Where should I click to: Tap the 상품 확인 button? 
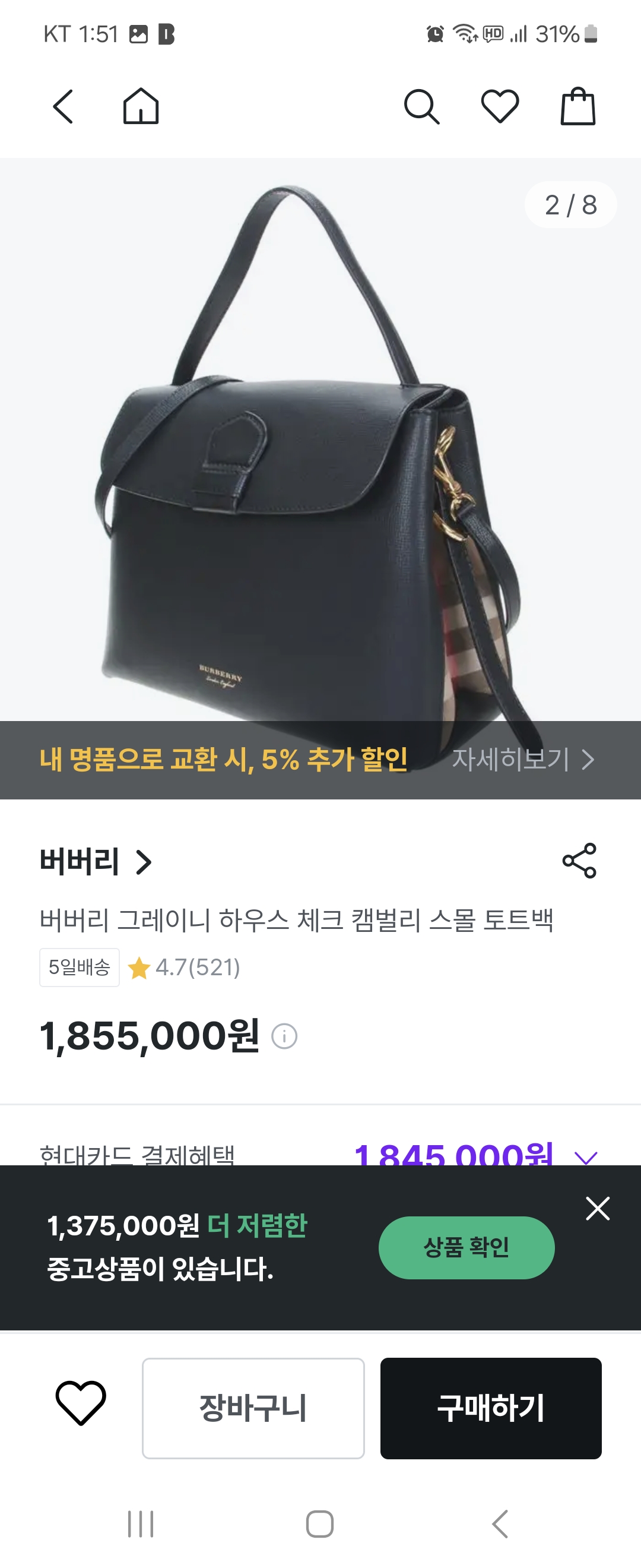pyautogui.click(x=467, y=1247)
